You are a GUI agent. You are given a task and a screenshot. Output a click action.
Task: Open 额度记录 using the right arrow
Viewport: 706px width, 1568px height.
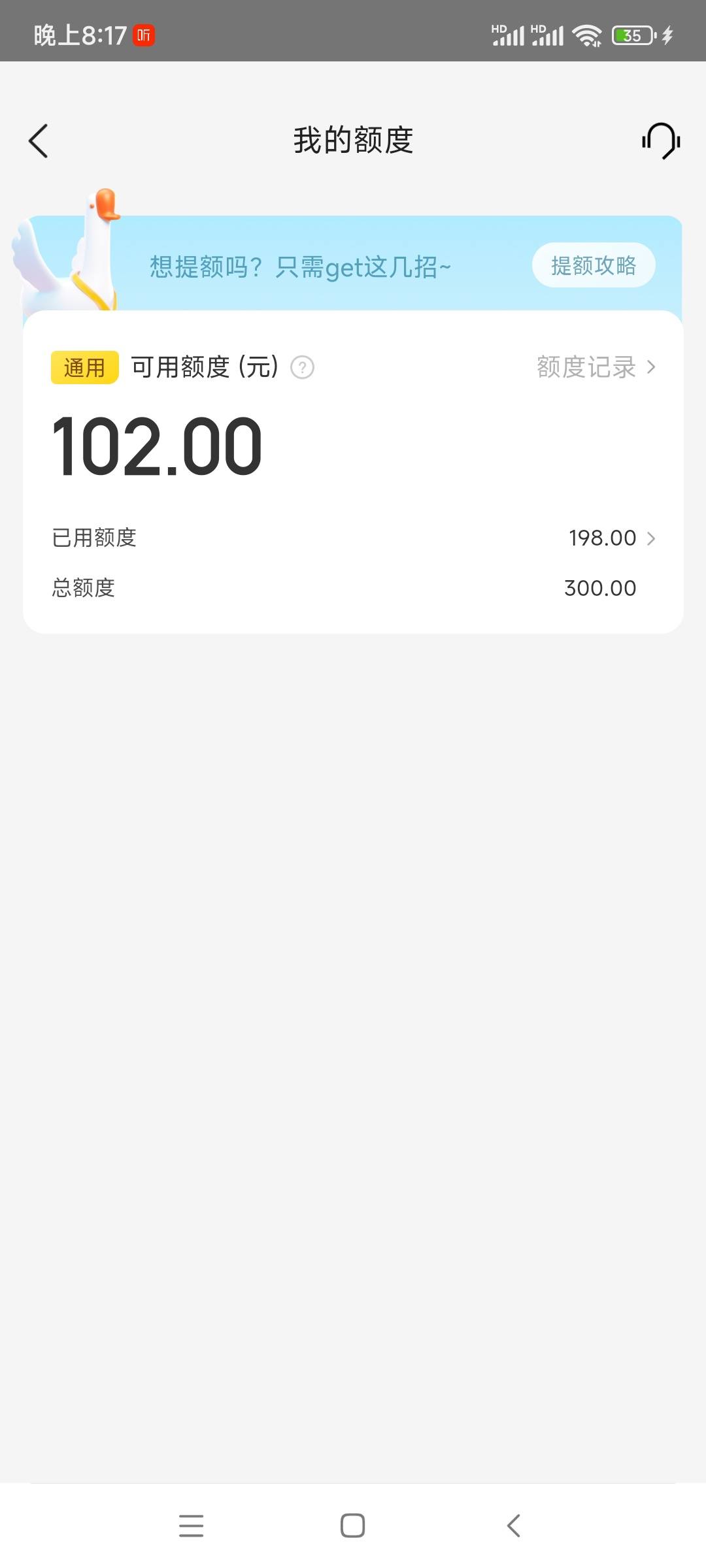(x=595, y=367)
